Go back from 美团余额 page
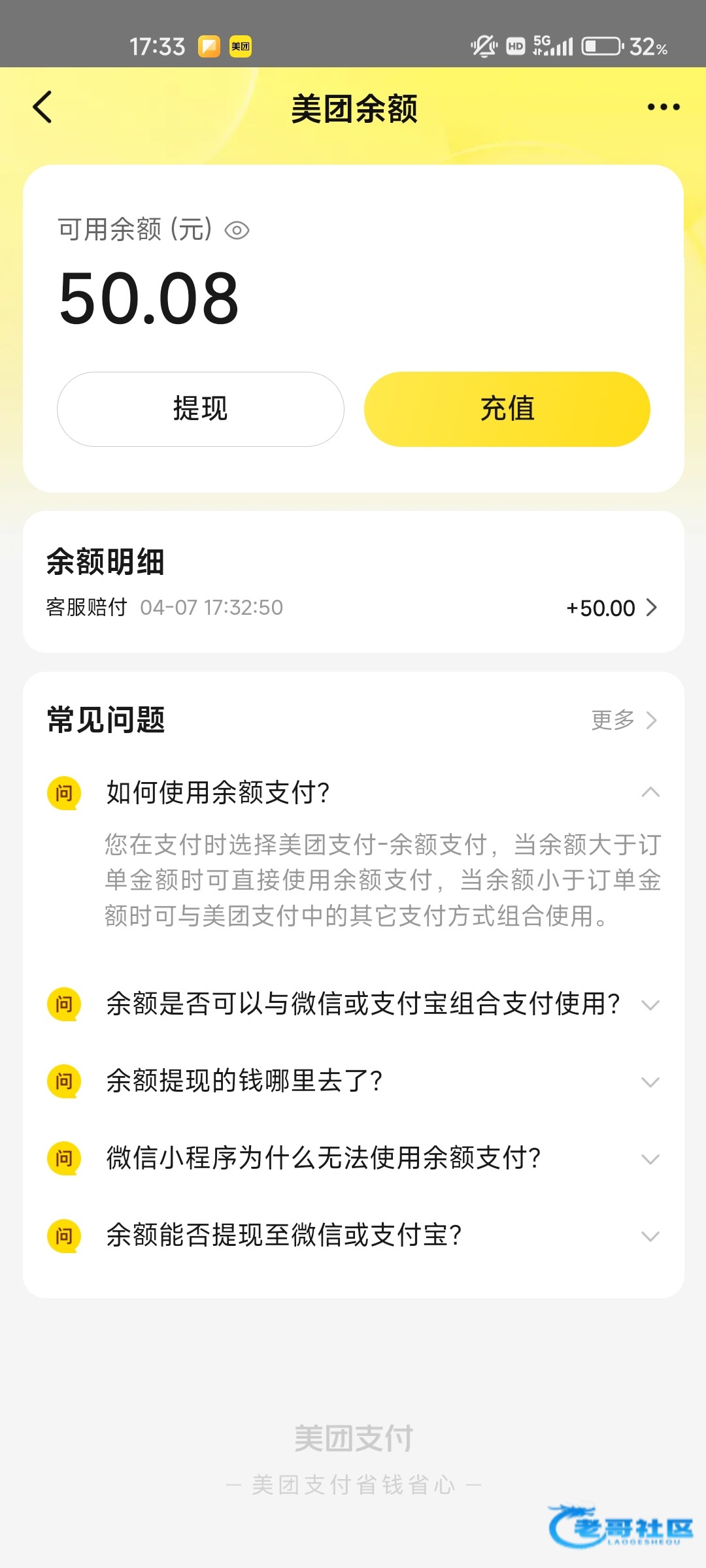 [x=42, y=108]
